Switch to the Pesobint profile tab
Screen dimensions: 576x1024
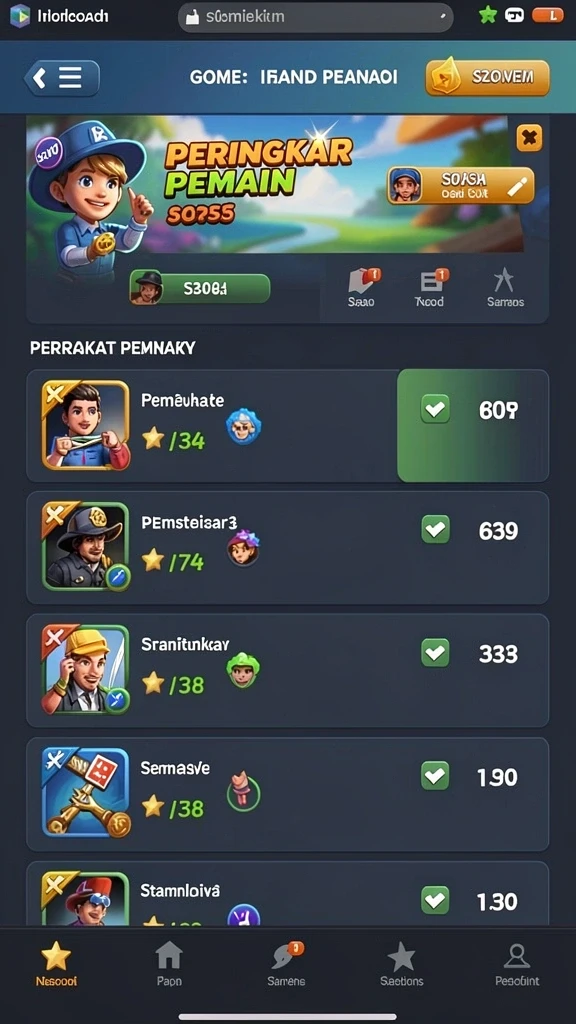click(x=517, y=963)
